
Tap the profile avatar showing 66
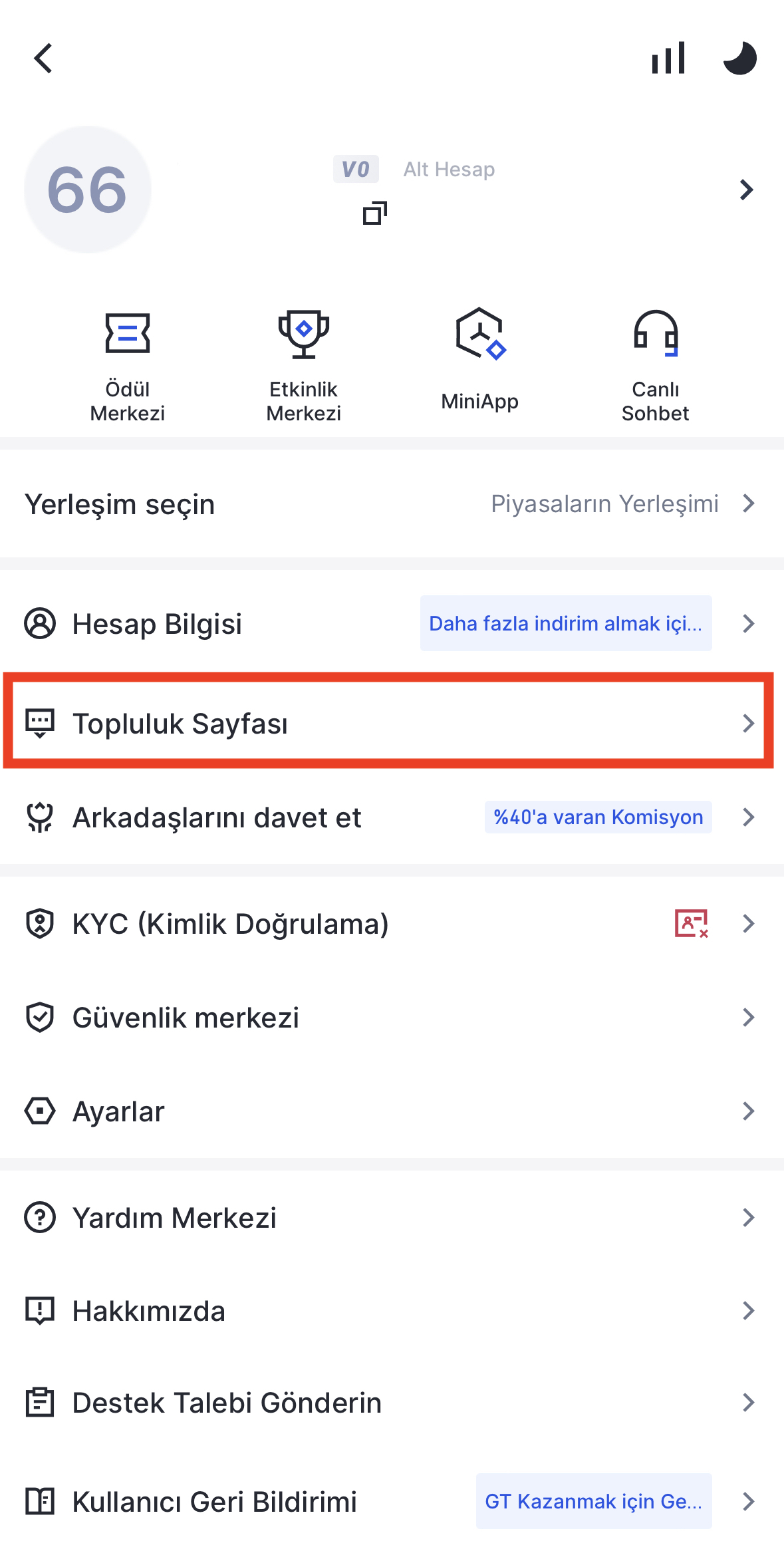87,190
